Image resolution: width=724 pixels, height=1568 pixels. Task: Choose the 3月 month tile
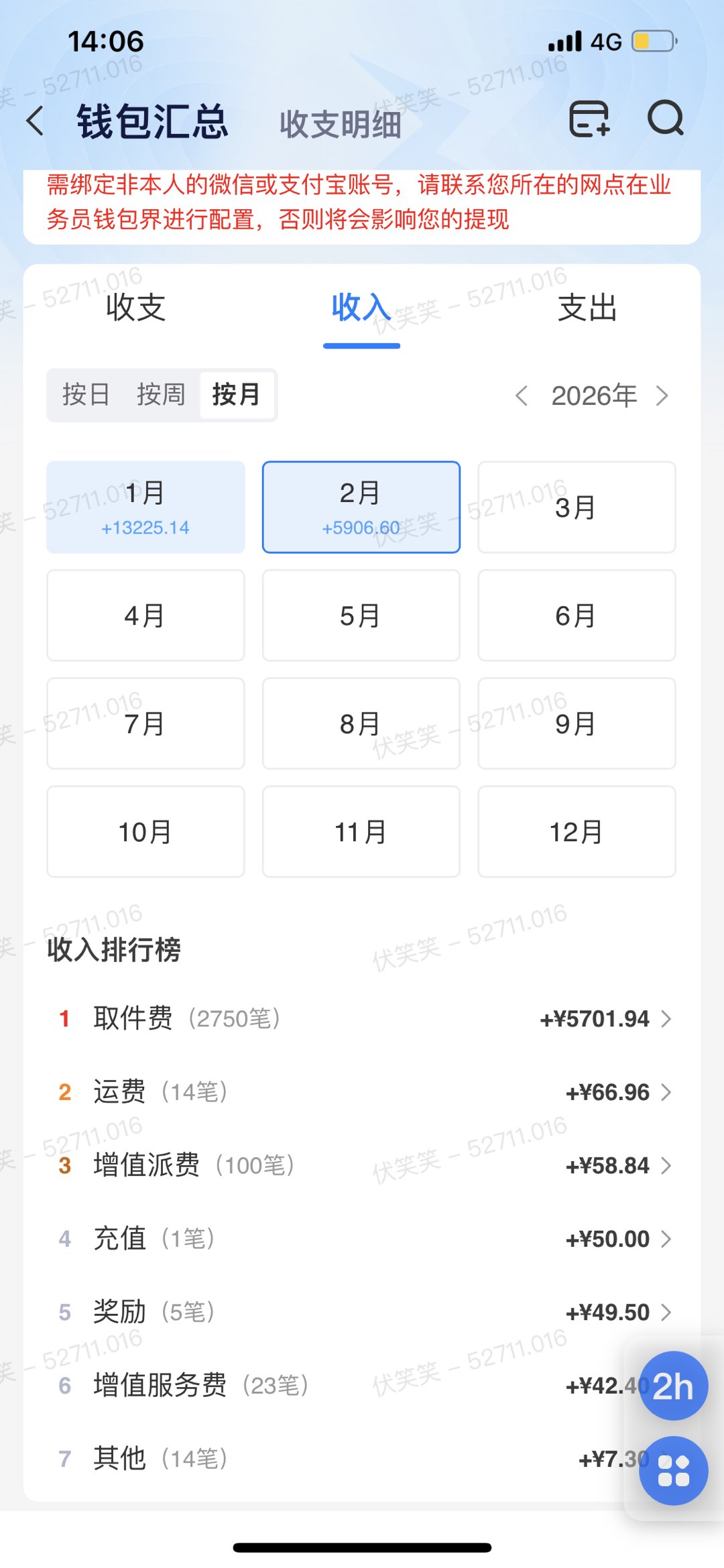(x=577, y=507)
